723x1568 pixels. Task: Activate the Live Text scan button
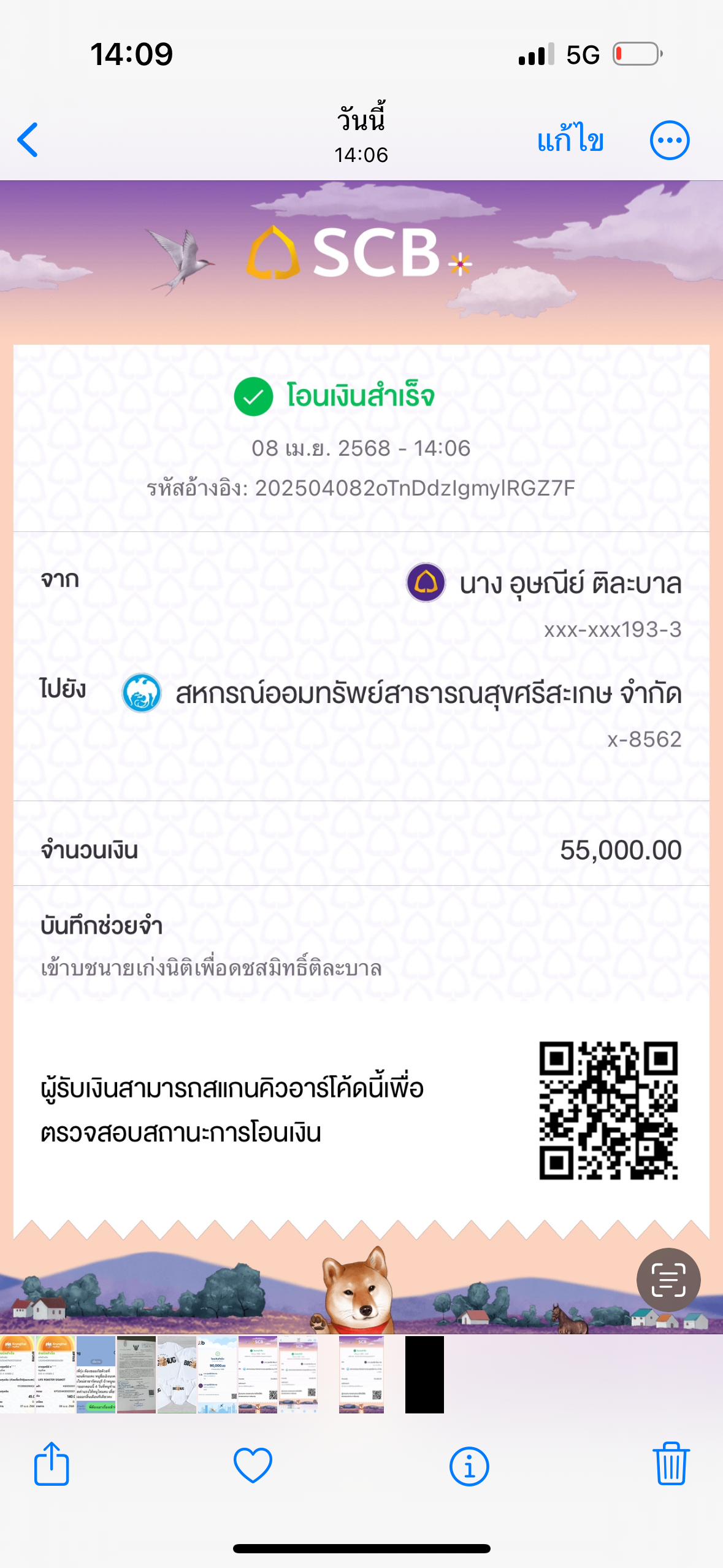click(668, 1280)
